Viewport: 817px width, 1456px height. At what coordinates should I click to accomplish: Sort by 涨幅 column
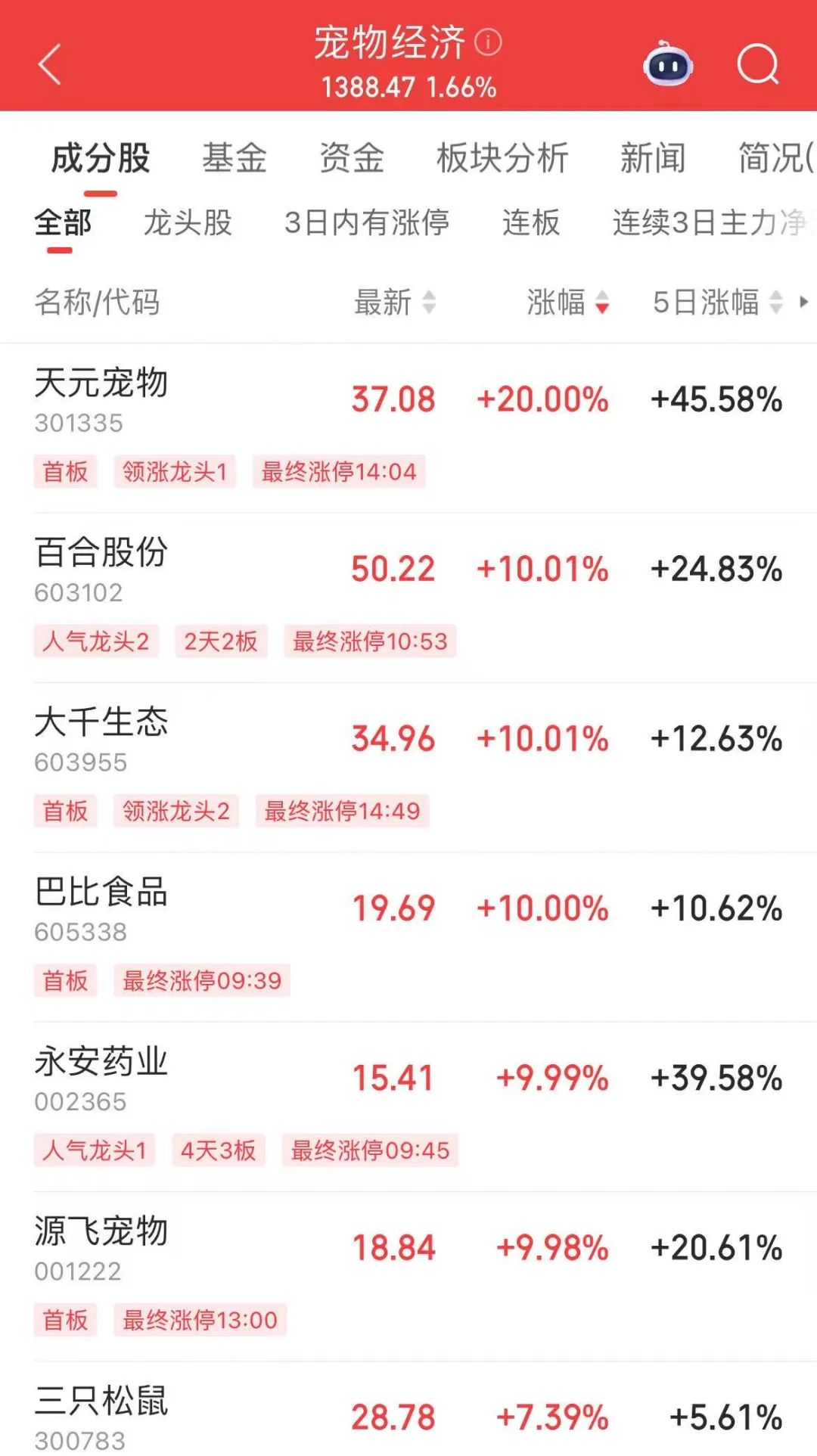pyautogui.click(x=567, y=303)
